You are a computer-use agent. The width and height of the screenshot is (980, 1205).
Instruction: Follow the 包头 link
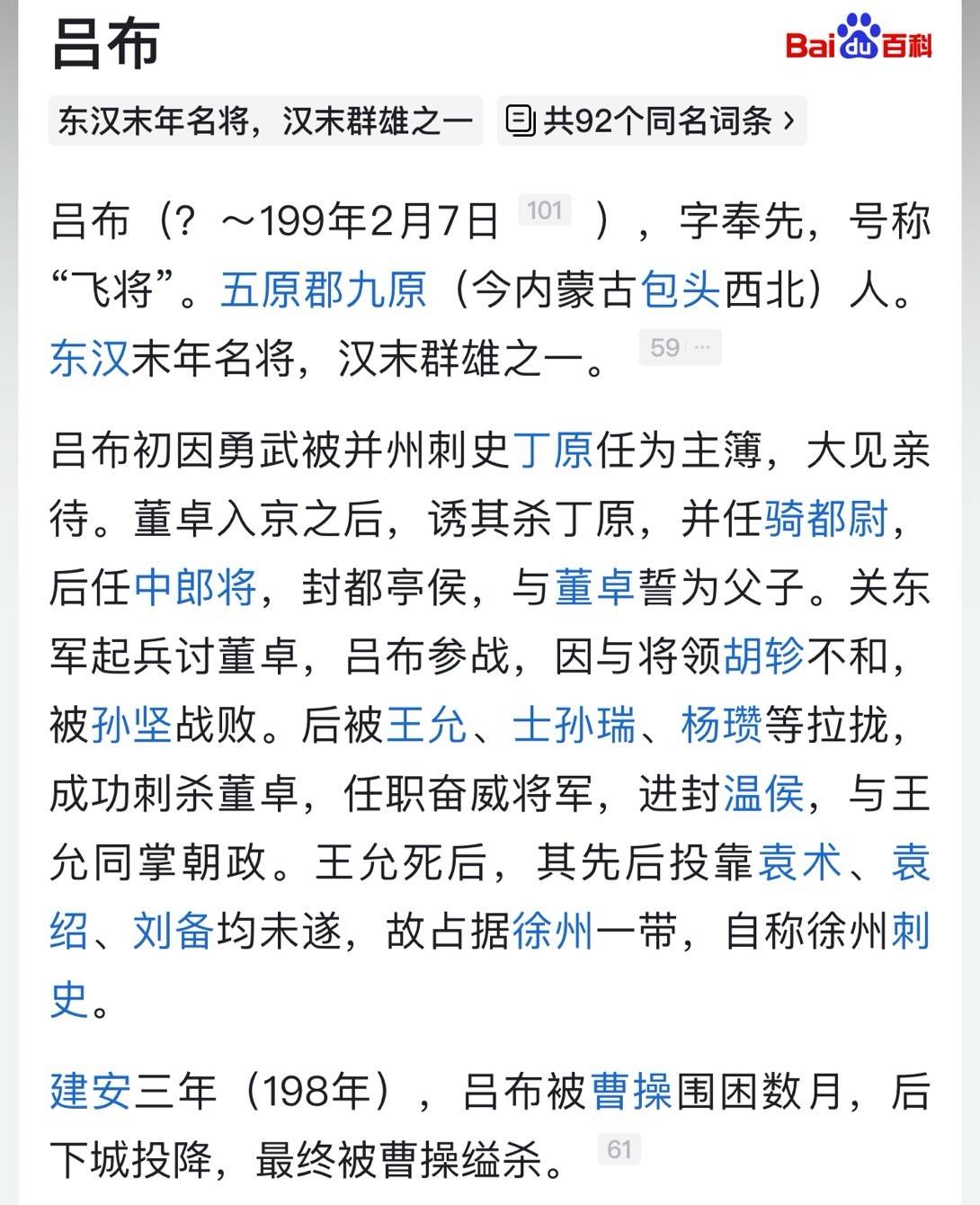click(x=680, y=290)
